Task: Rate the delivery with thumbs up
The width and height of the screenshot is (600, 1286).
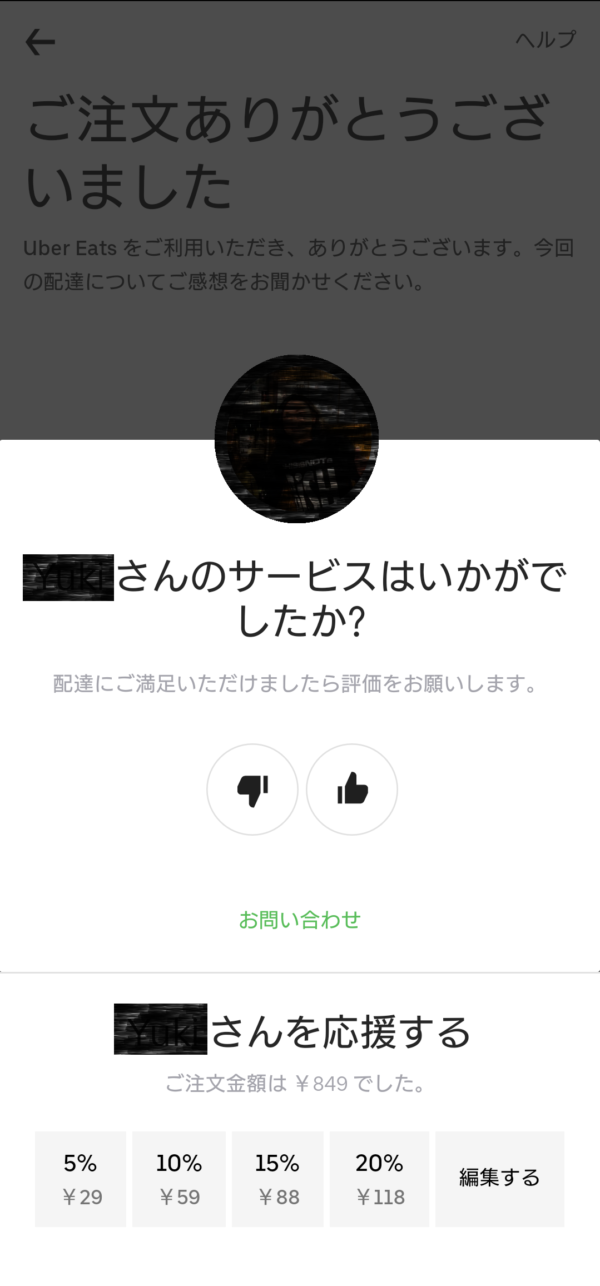Action: coord(352,789)
